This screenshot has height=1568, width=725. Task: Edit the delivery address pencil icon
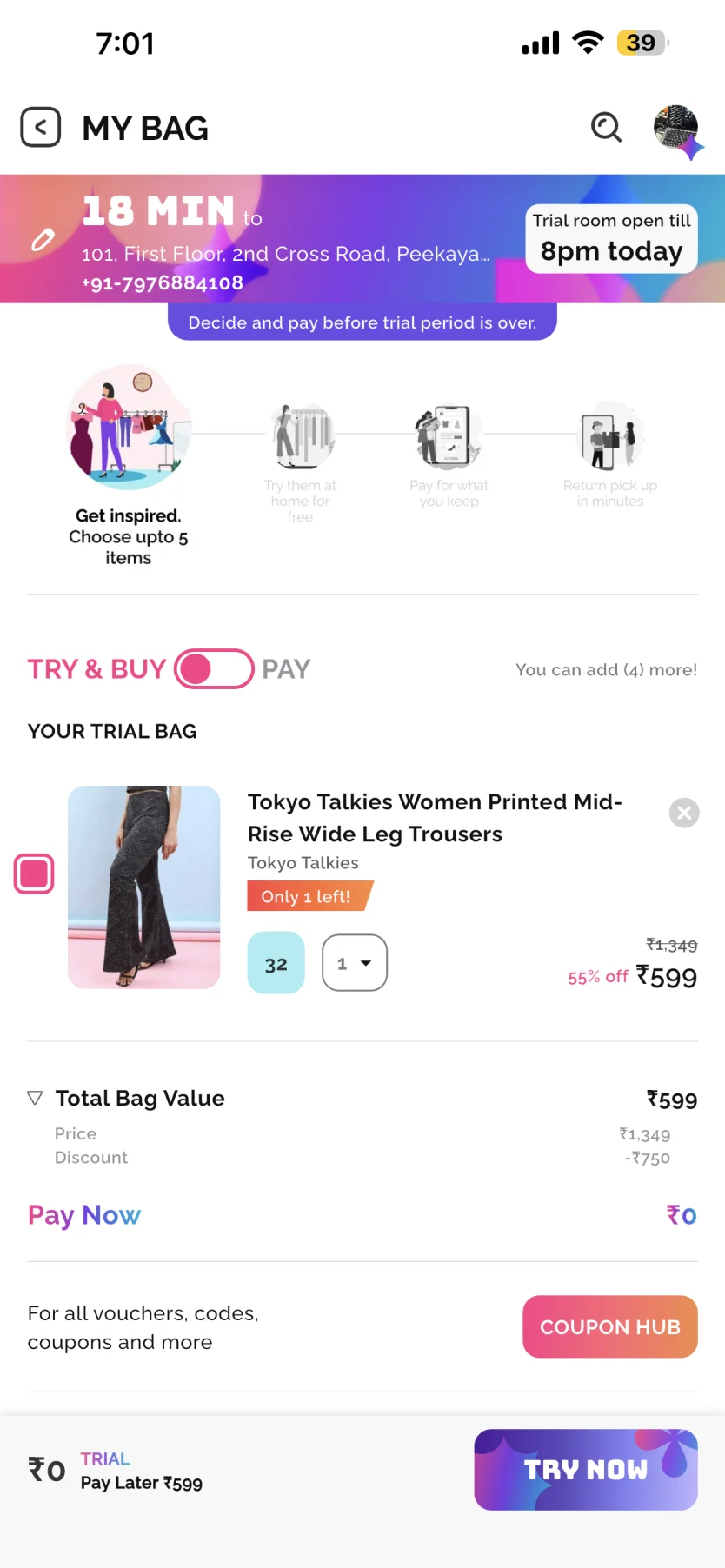tap(43, 240)
